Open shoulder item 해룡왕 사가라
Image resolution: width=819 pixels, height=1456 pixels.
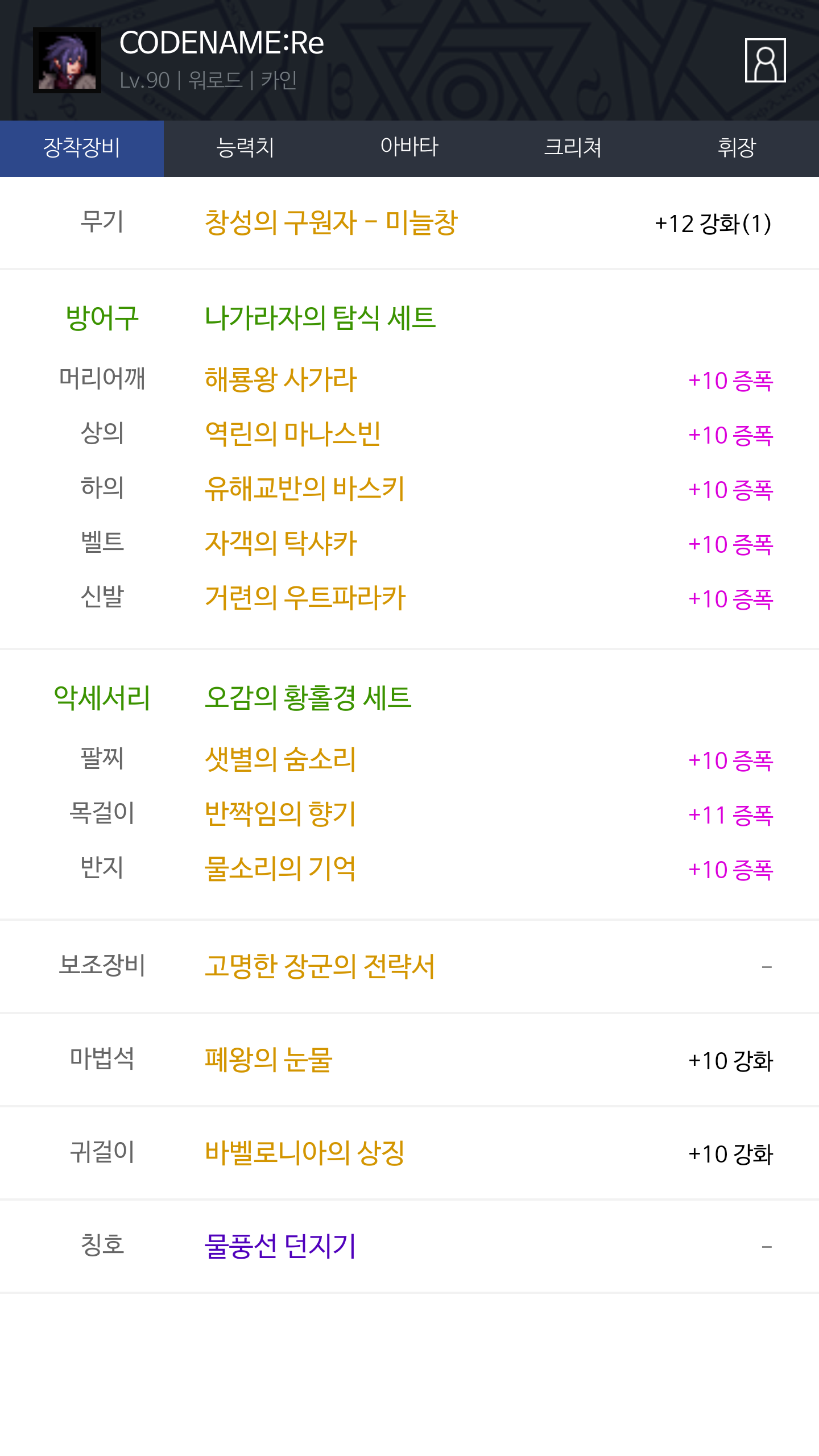280,380
